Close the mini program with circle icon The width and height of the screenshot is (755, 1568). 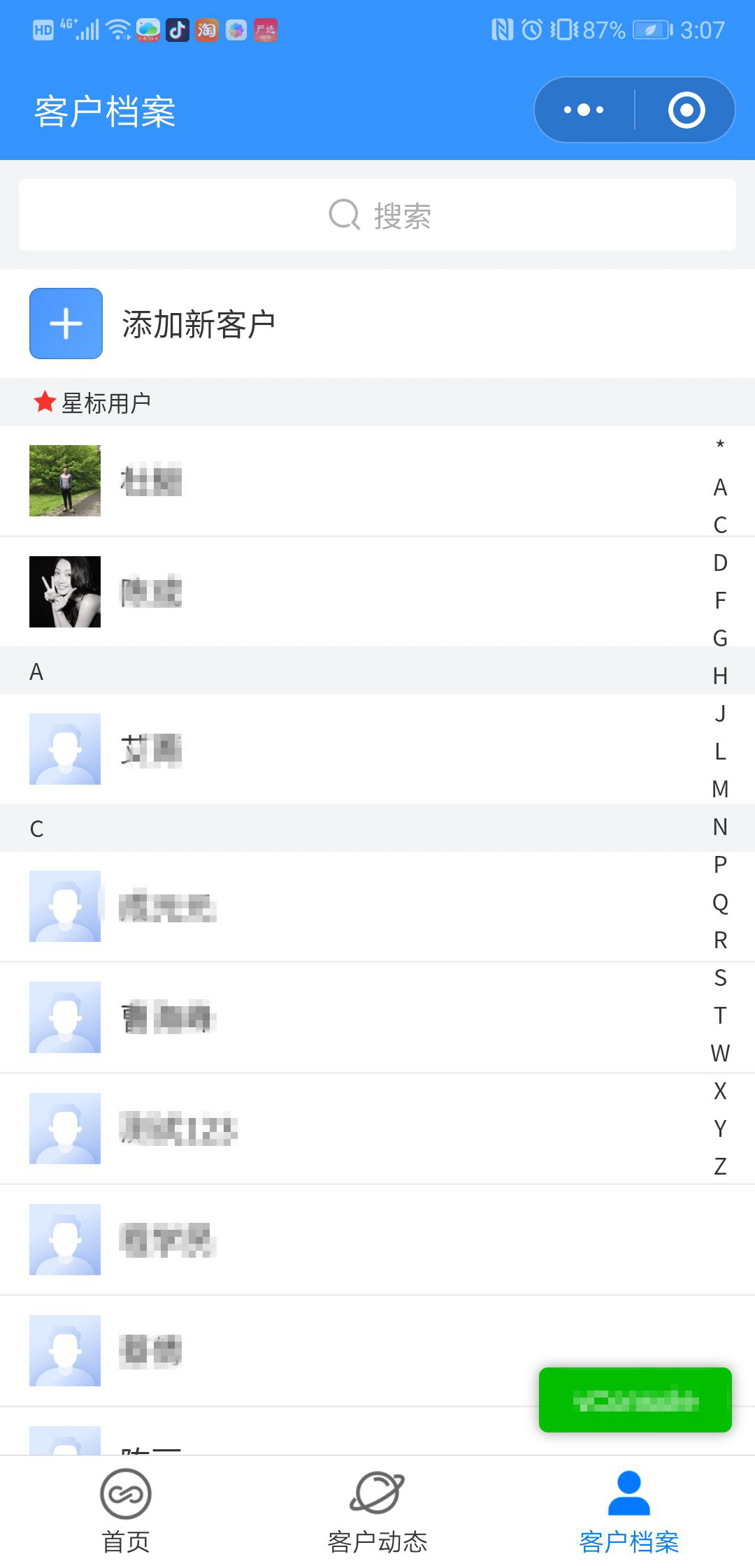pos(686,110)
